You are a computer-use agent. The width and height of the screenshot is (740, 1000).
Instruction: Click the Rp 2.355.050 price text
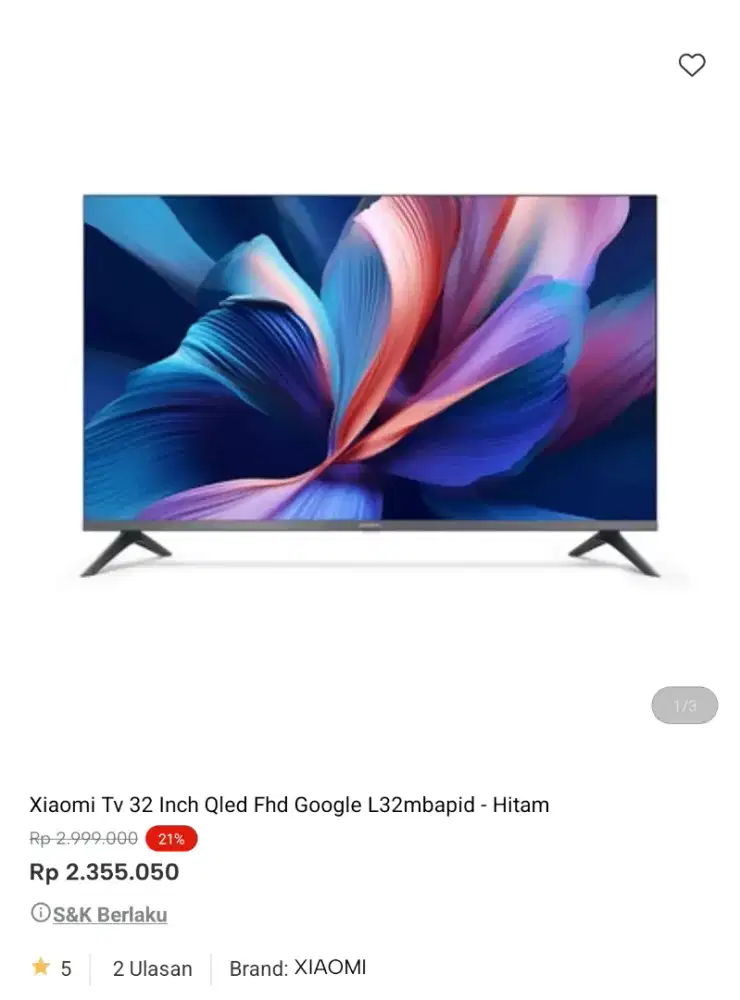pos(105,872)
